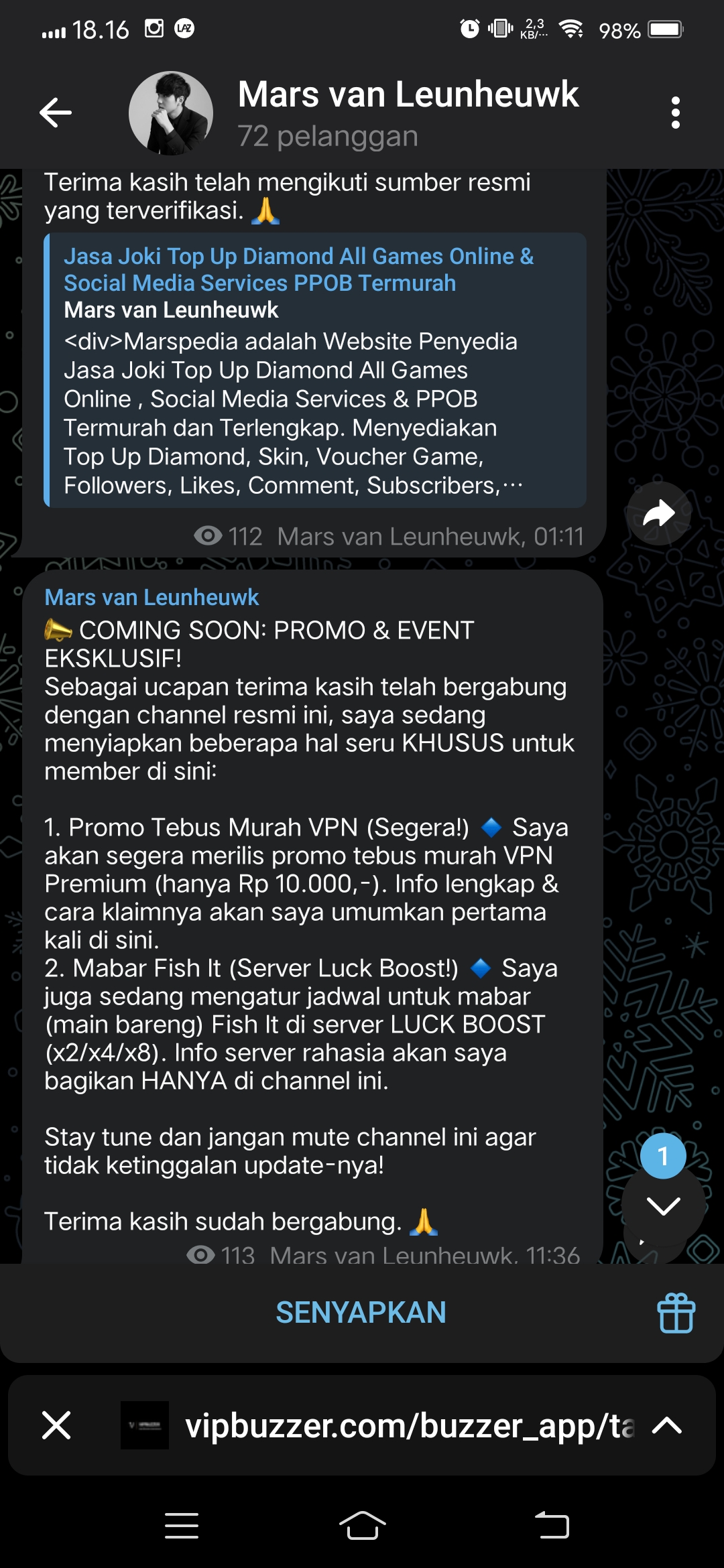
Task: Expand the vipbuzzer.com mini browser
Action: tap(667, 1425)
